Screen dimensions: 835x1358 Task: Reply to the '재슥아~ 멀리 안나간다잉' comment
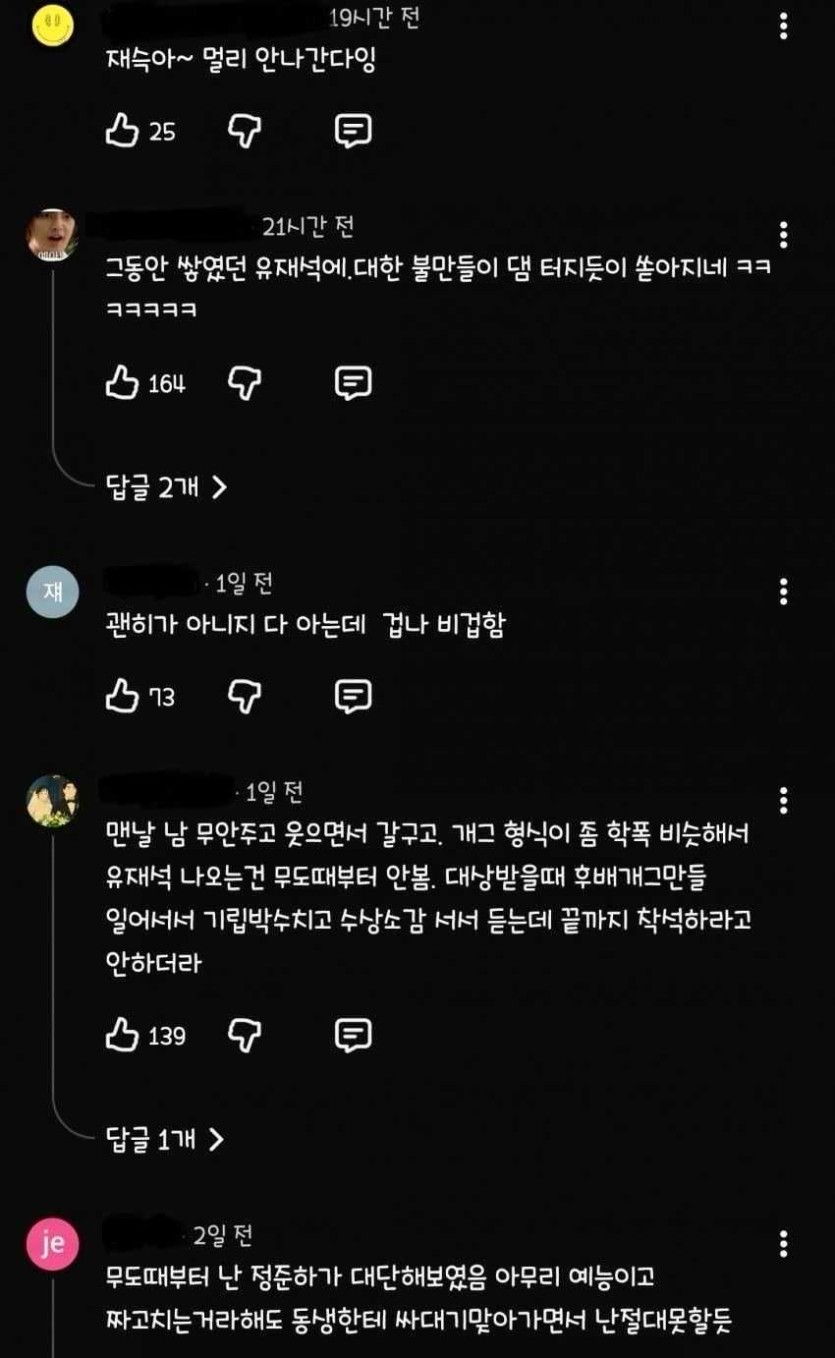click(352, 130)
